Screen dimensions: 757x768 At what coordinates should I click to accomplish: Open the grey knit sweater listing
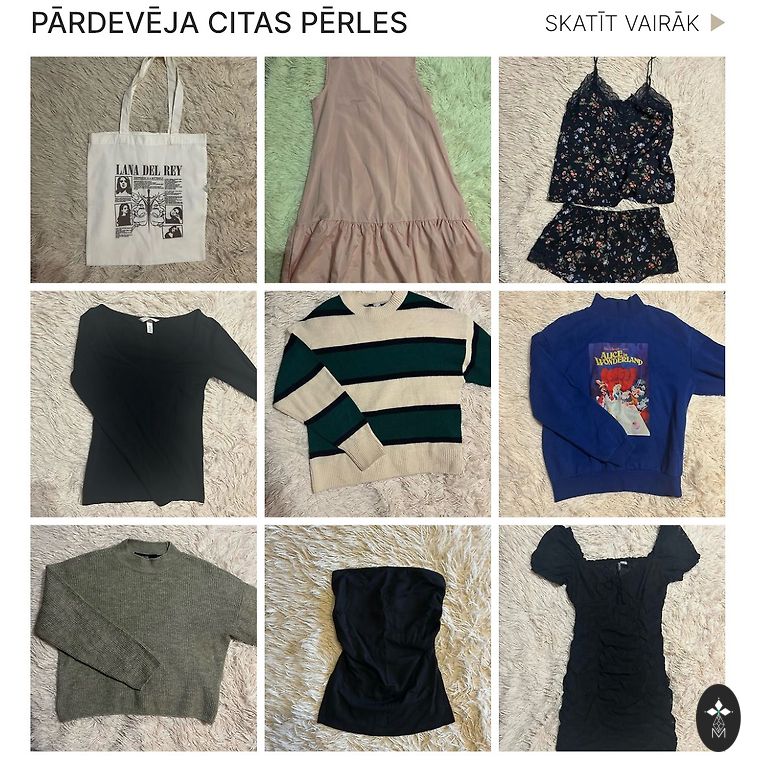click(143, 637)
